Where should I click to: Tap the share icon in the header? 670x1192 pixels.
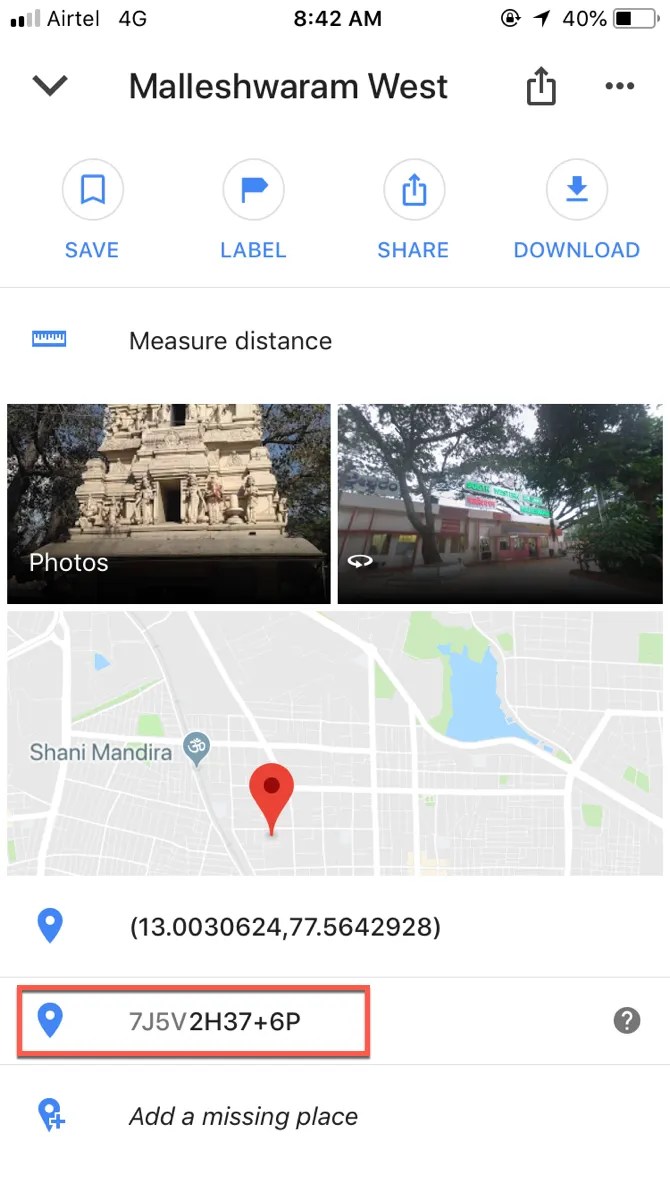click(x=541, y=87)
